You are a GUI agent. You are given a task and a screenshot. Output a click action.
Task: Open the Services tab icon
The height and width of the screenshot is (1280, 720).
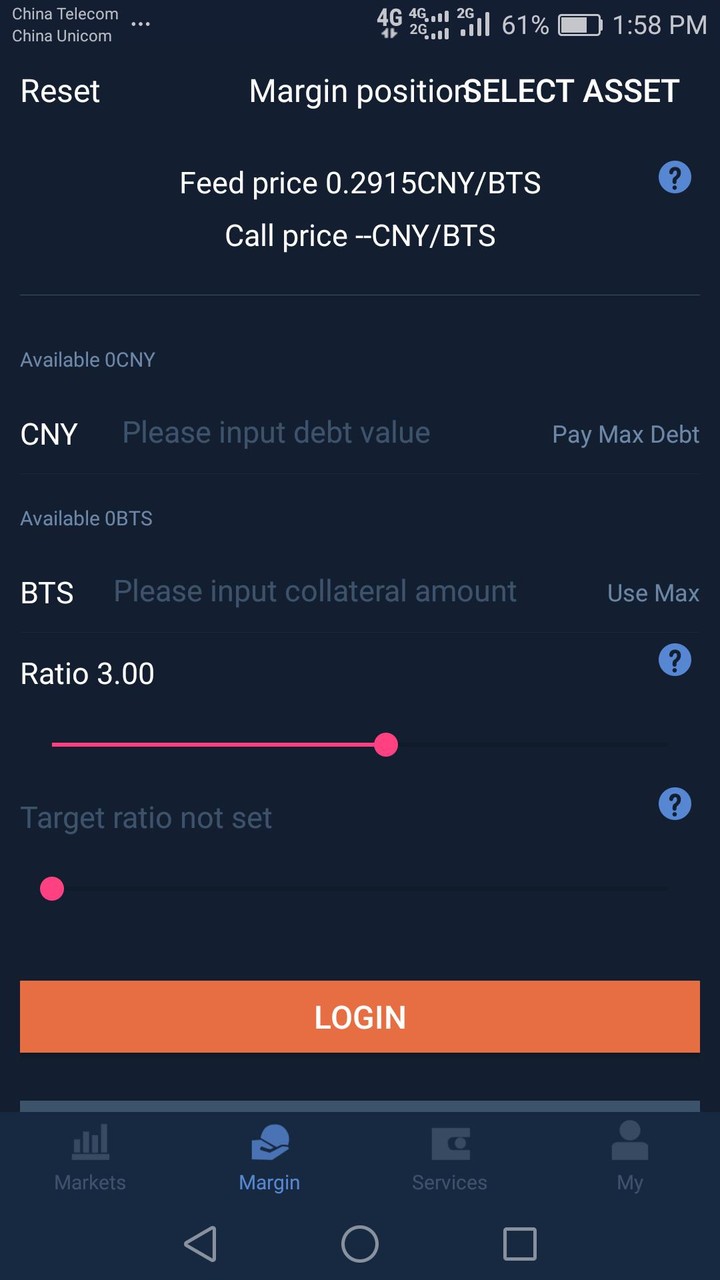(x=449, y=1141)
